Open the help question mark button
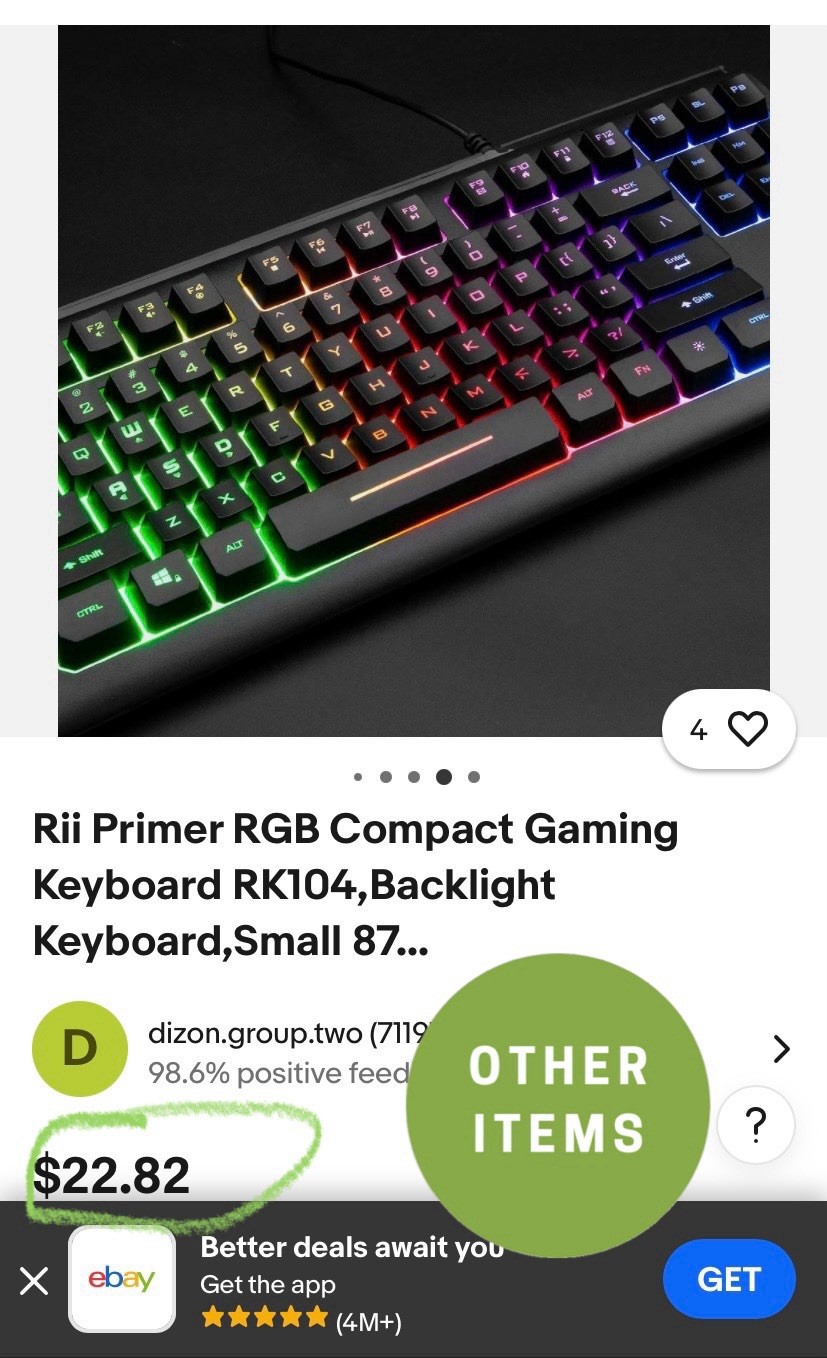Viewport: 827px width, 1358px height. click(x=756, y=1125)
